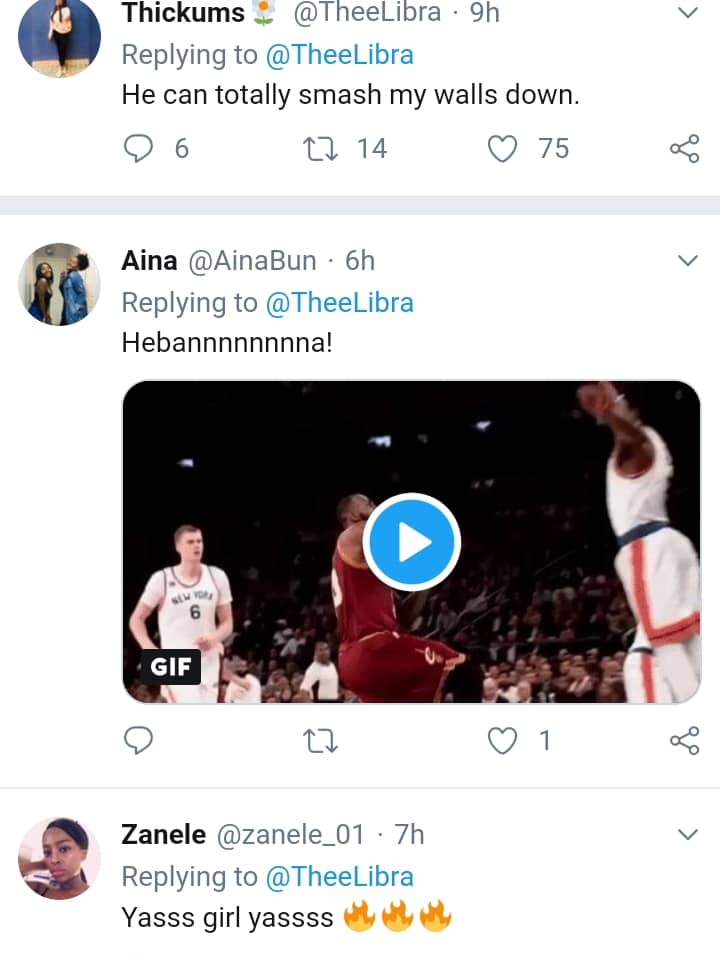Reply to Thickums' tweet

(x=139, y=149)
